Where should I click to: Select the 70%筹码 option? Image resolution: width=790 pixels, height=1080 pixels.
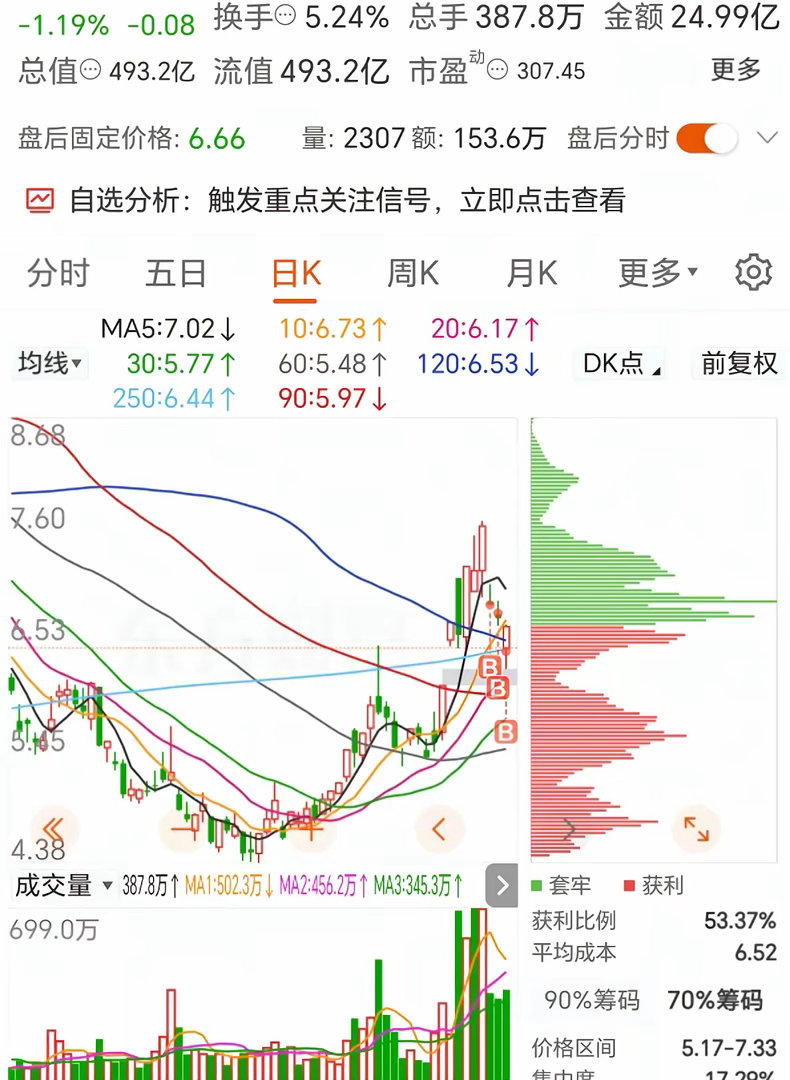click(715, 999)
